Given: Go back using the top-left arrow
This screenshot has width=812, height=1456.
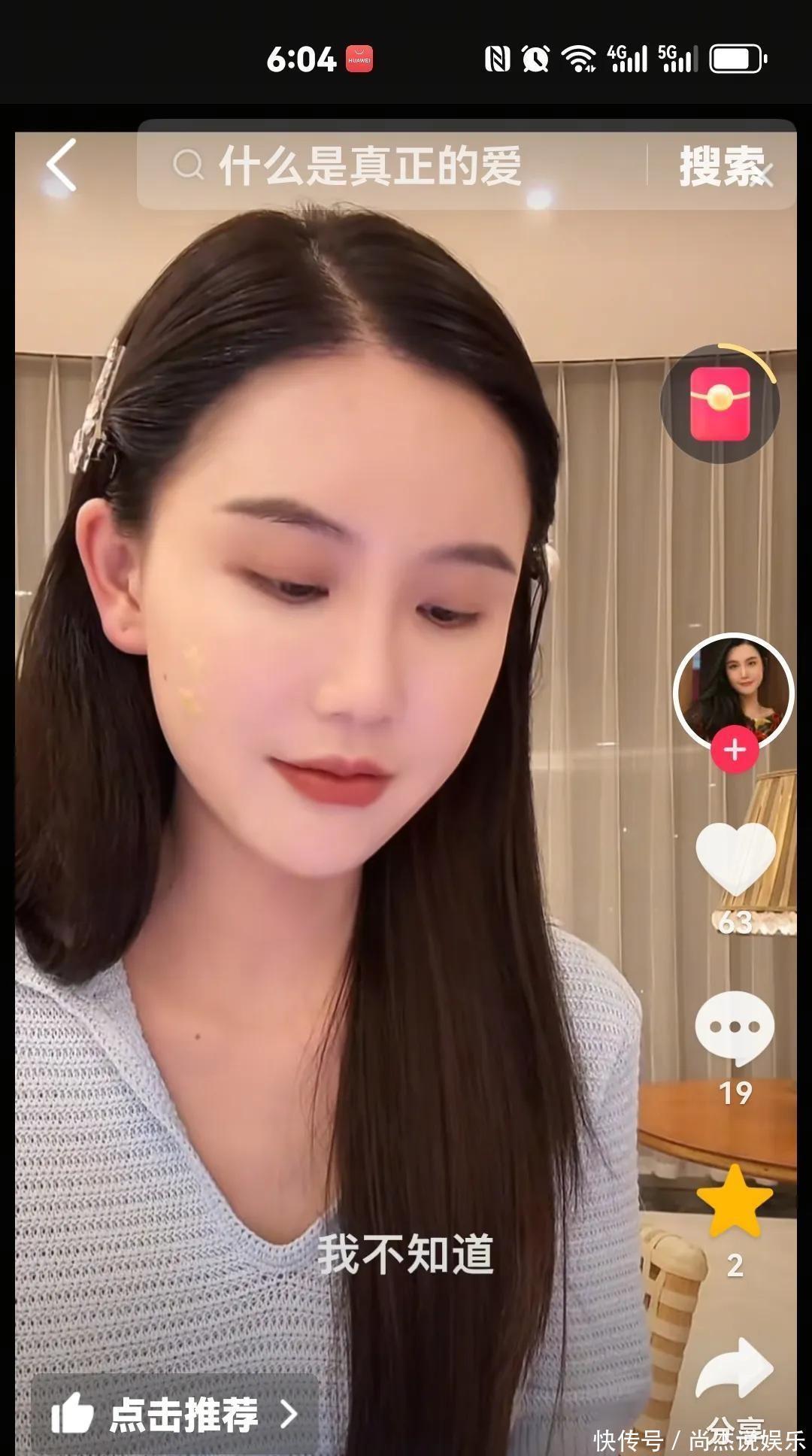Looking at the screenshot, I should pos(62,166).
